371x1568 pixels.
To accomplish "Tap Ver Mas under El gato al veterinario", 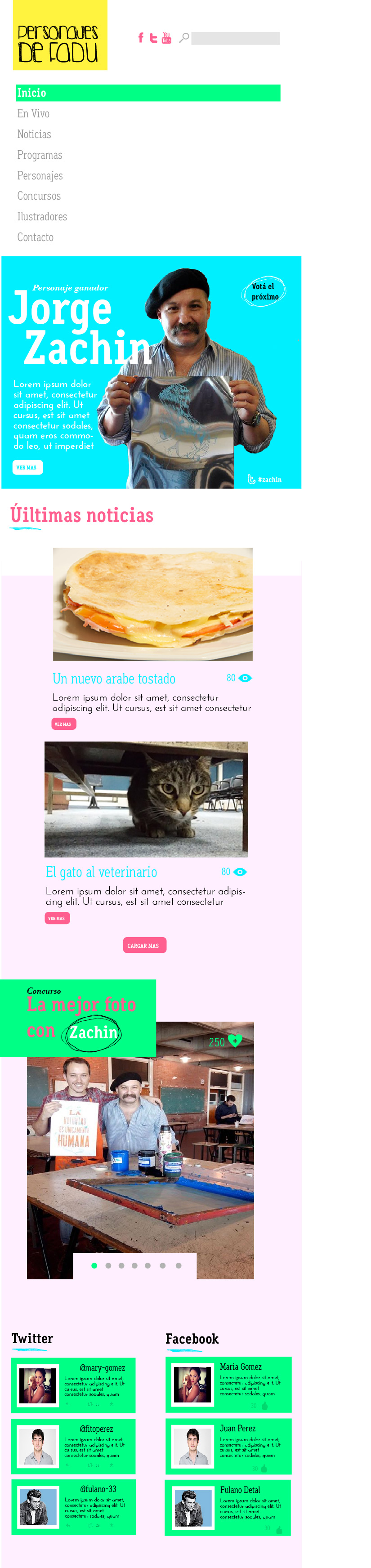I will pos(57,919).
